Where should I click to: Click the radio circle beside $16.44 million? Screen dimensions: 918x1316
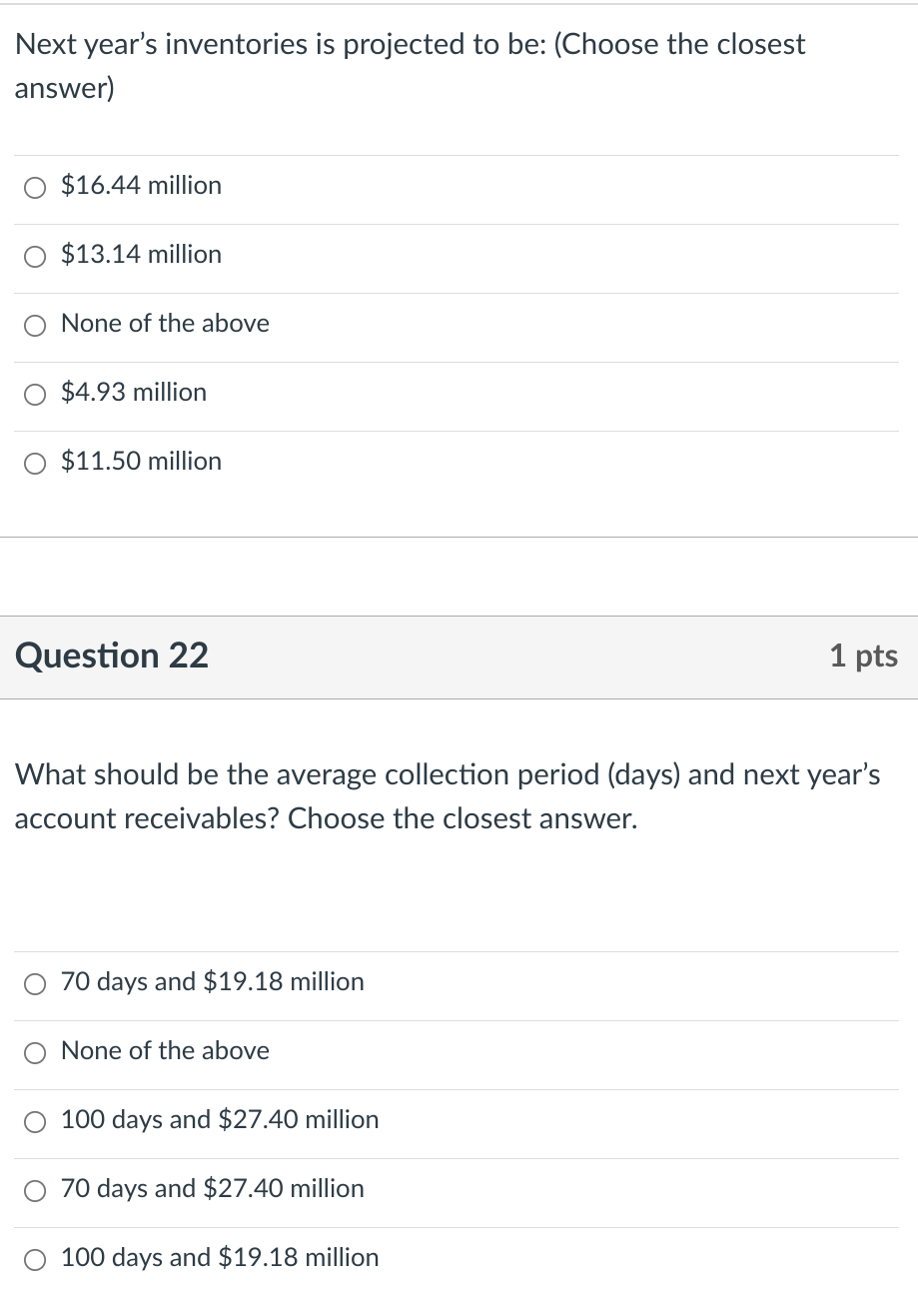(35, 187)
